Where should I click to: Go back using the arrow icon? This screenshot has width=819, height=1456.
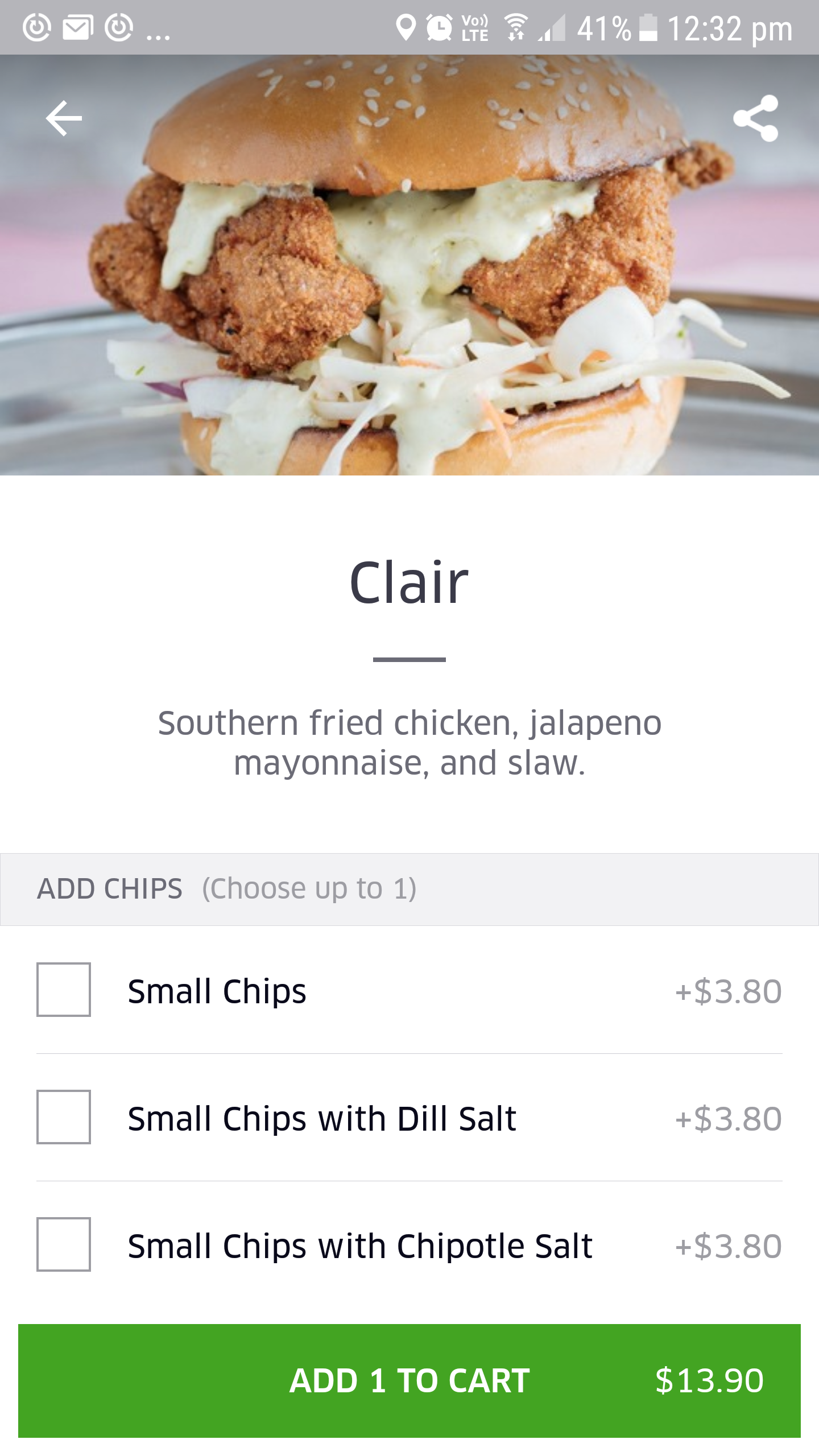(x=64, y=118)
